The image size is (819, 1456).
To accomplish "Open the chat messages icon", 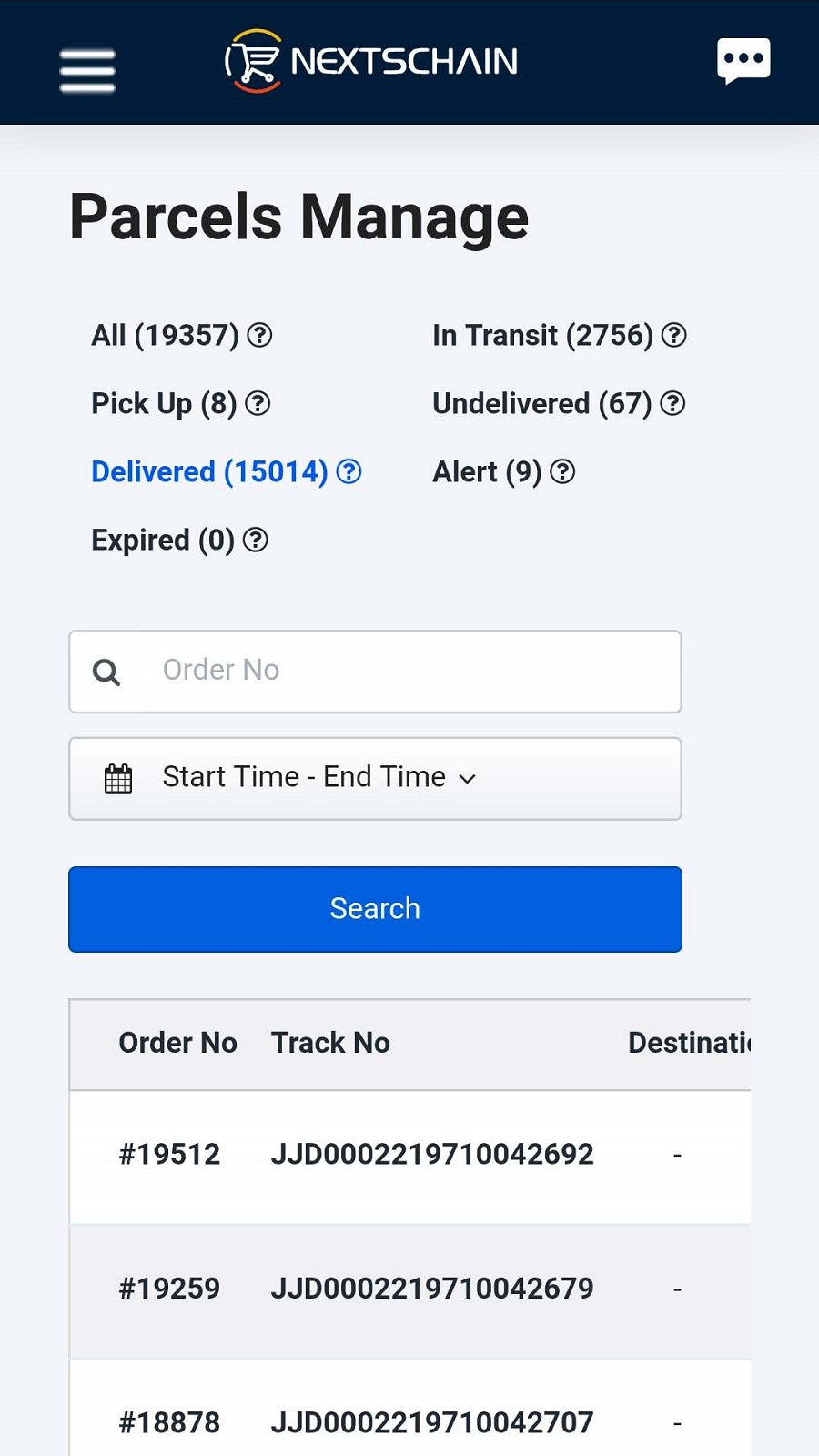I will 744,60.
